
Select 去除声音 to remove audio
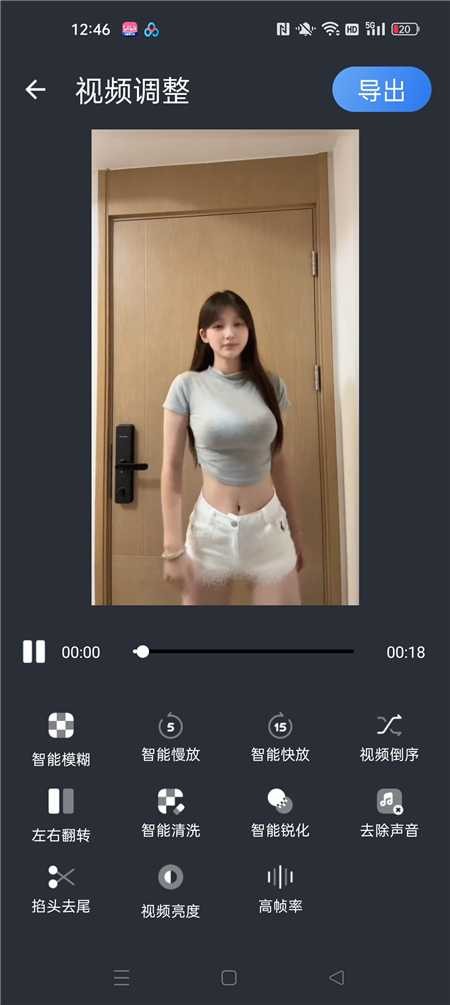tap(389, 814)
